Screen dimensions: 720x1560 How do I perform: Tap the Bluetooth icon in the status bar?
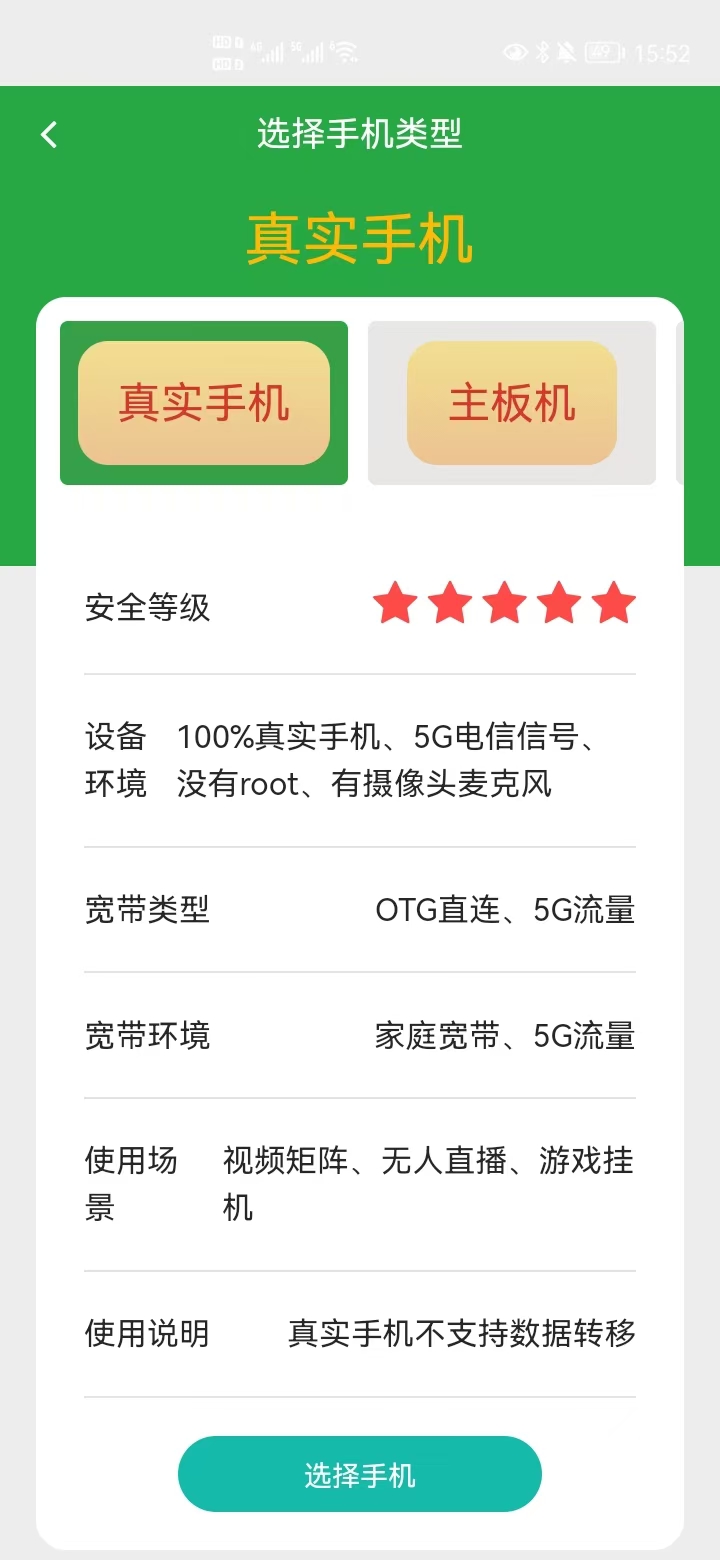(543, 52)
